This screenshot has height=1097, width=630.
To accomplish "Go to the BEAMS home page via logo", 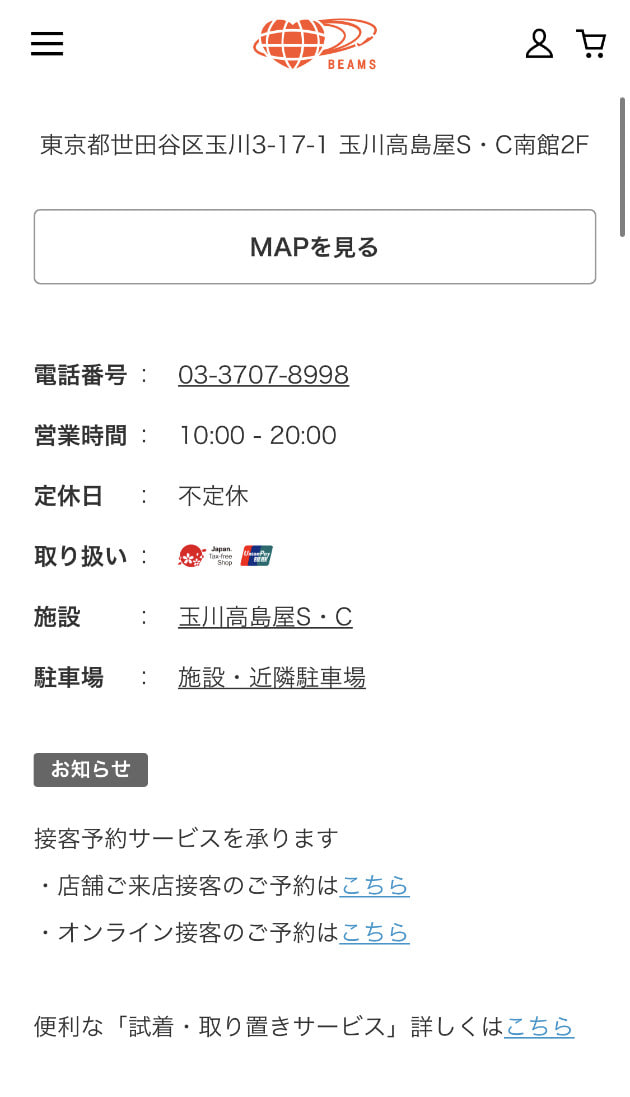I will [x=315, y=43].
